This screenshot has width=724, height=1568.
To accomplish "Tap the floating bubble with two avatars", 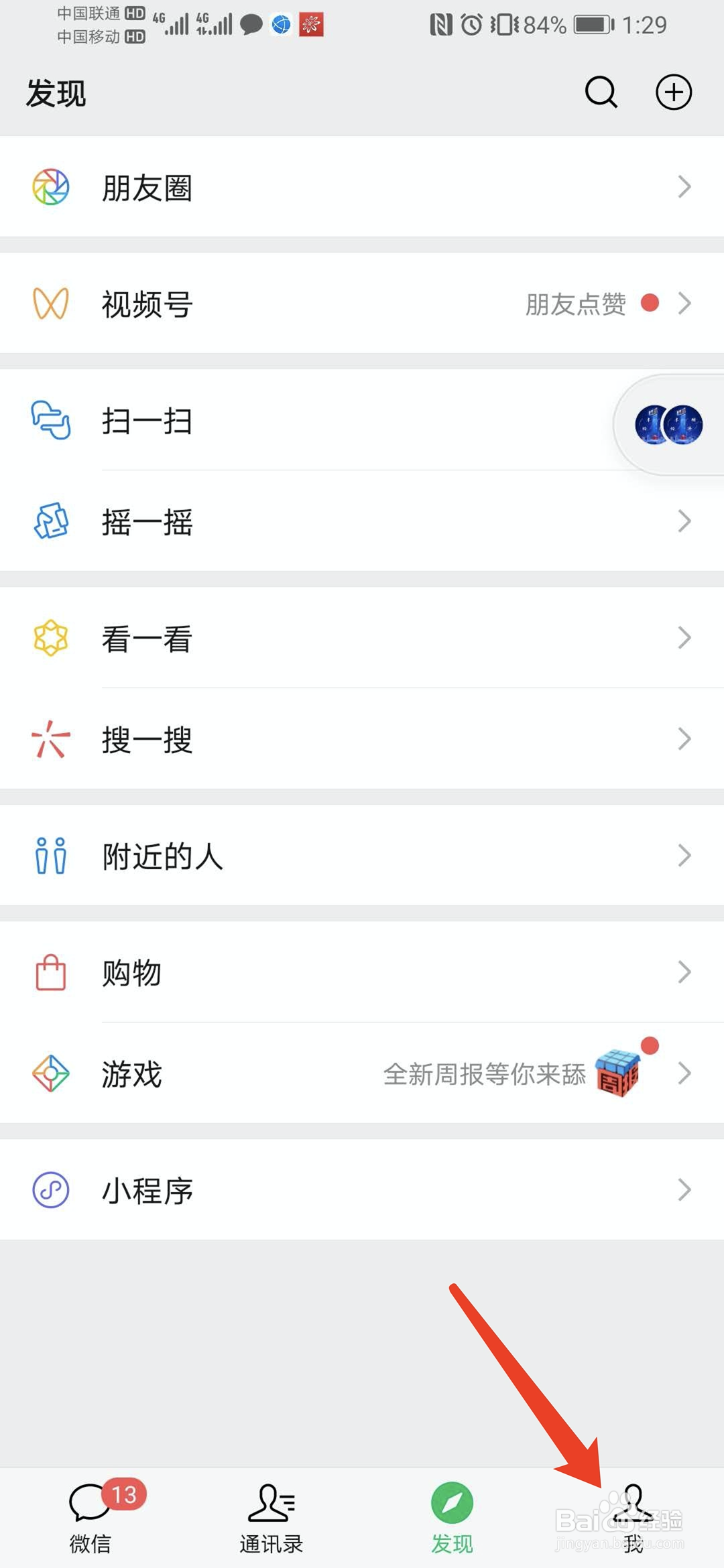I will 669,425.
